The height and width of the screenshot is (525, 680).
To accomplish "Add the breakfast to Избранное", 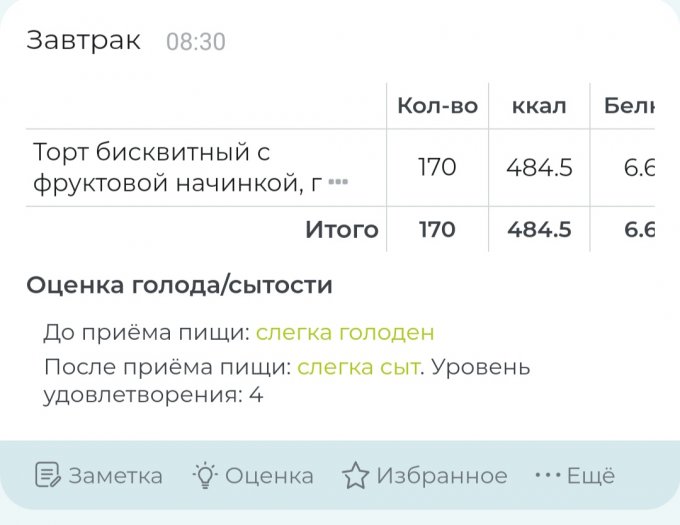I will (x=424, y=476).
